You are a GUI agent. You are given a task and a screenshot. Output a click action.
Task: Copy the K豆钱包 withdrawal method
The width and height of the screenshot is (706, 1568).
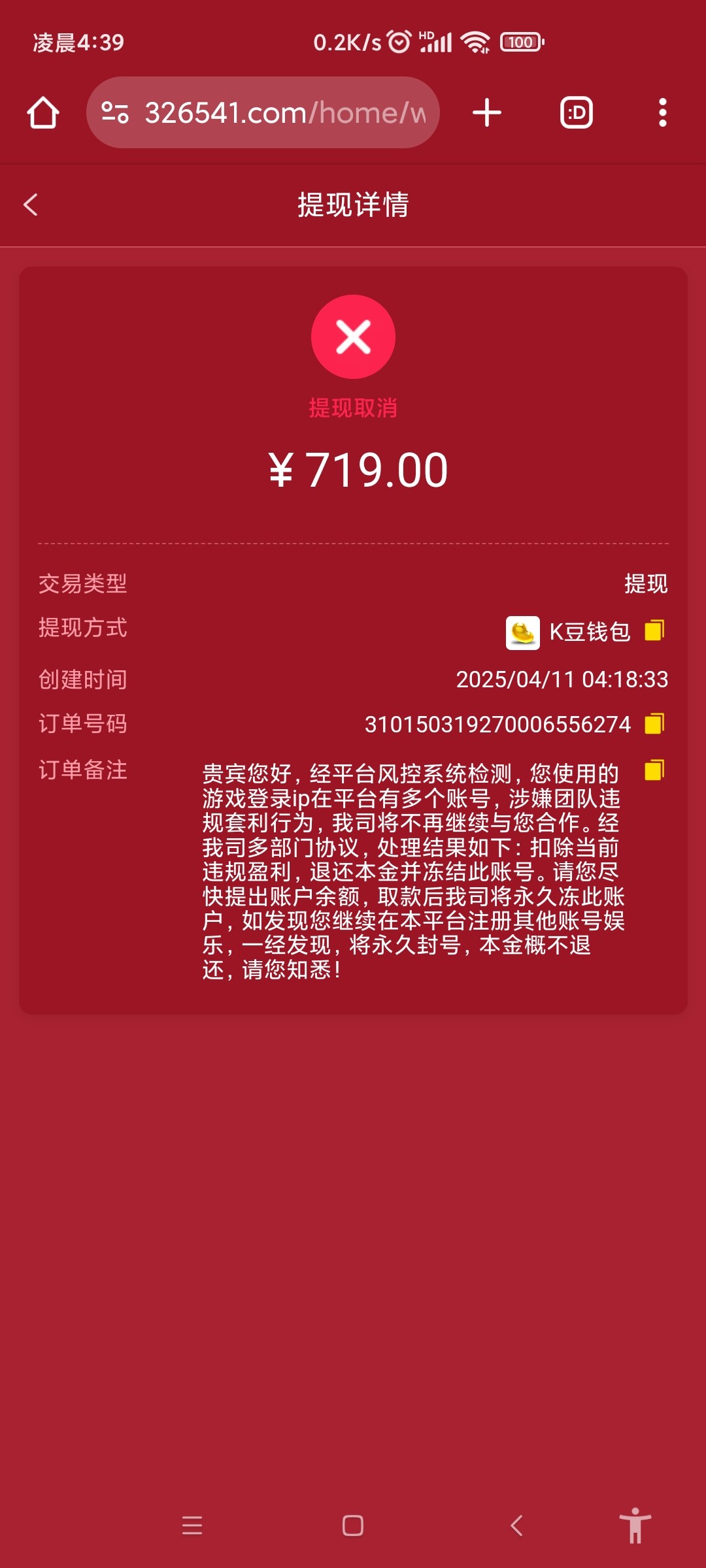click(x=654, y=630)
